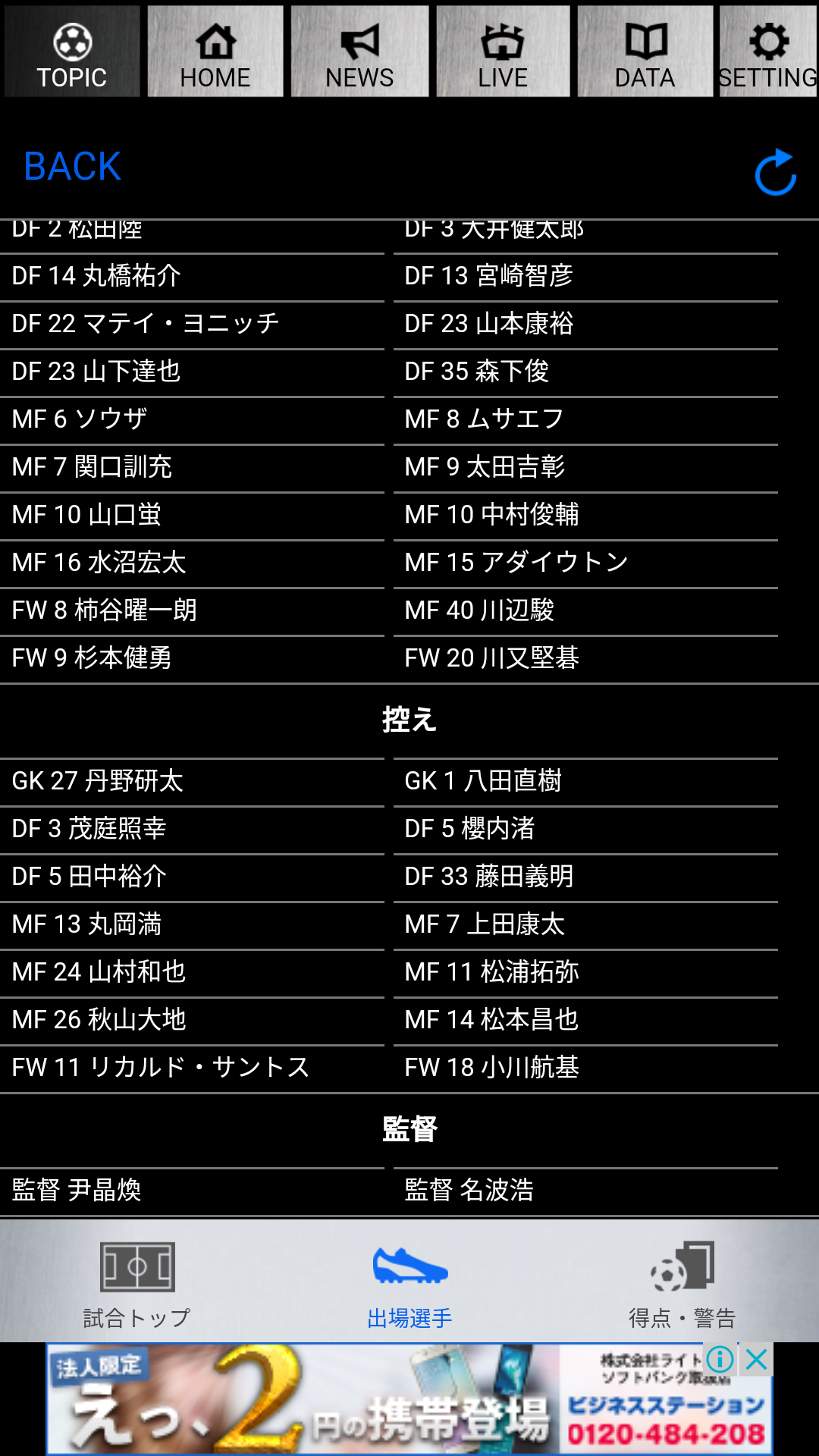Screen dimensions: 819x1456
Task: Tap BACK to return
Action: pyautogui.click(x=73, y=166)
